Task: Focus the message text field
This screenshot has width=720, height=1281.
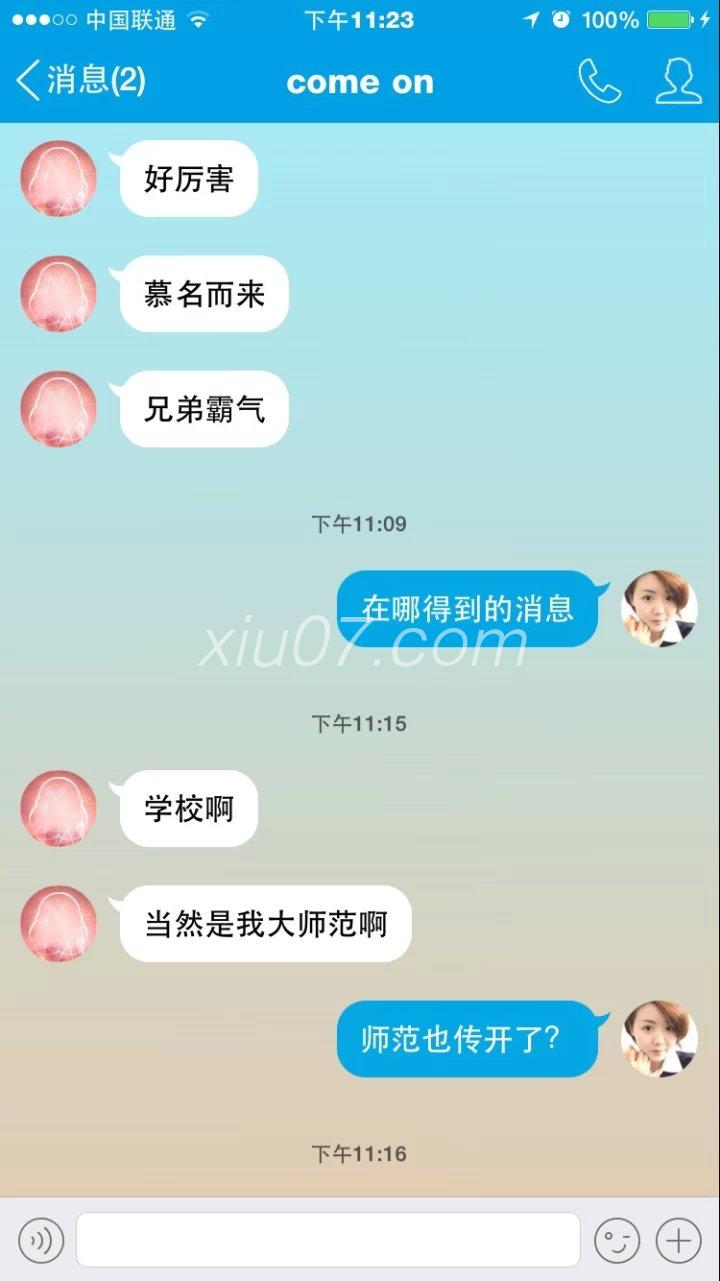Action: point(328,1241)
